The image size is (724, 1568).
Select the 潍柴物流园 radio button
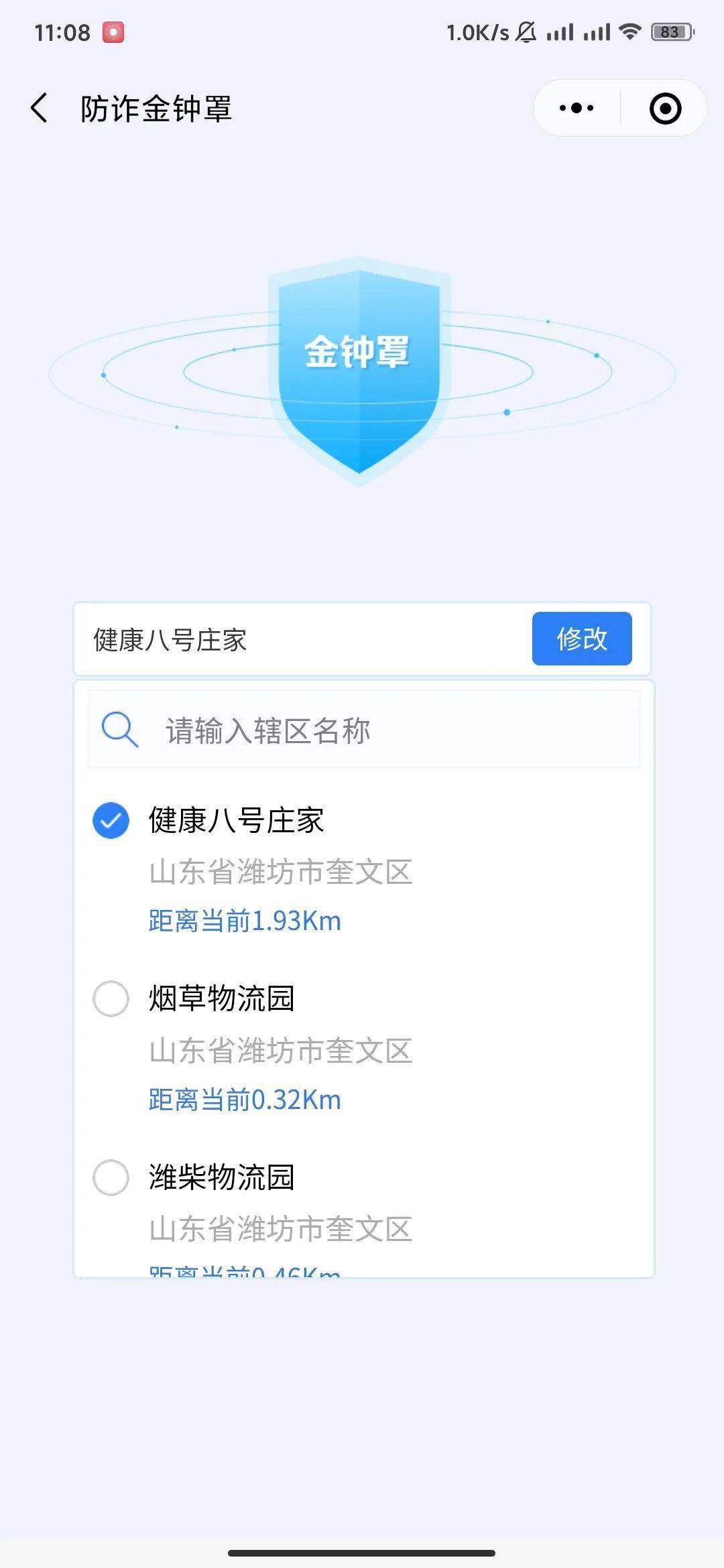tap(111, 1177)
